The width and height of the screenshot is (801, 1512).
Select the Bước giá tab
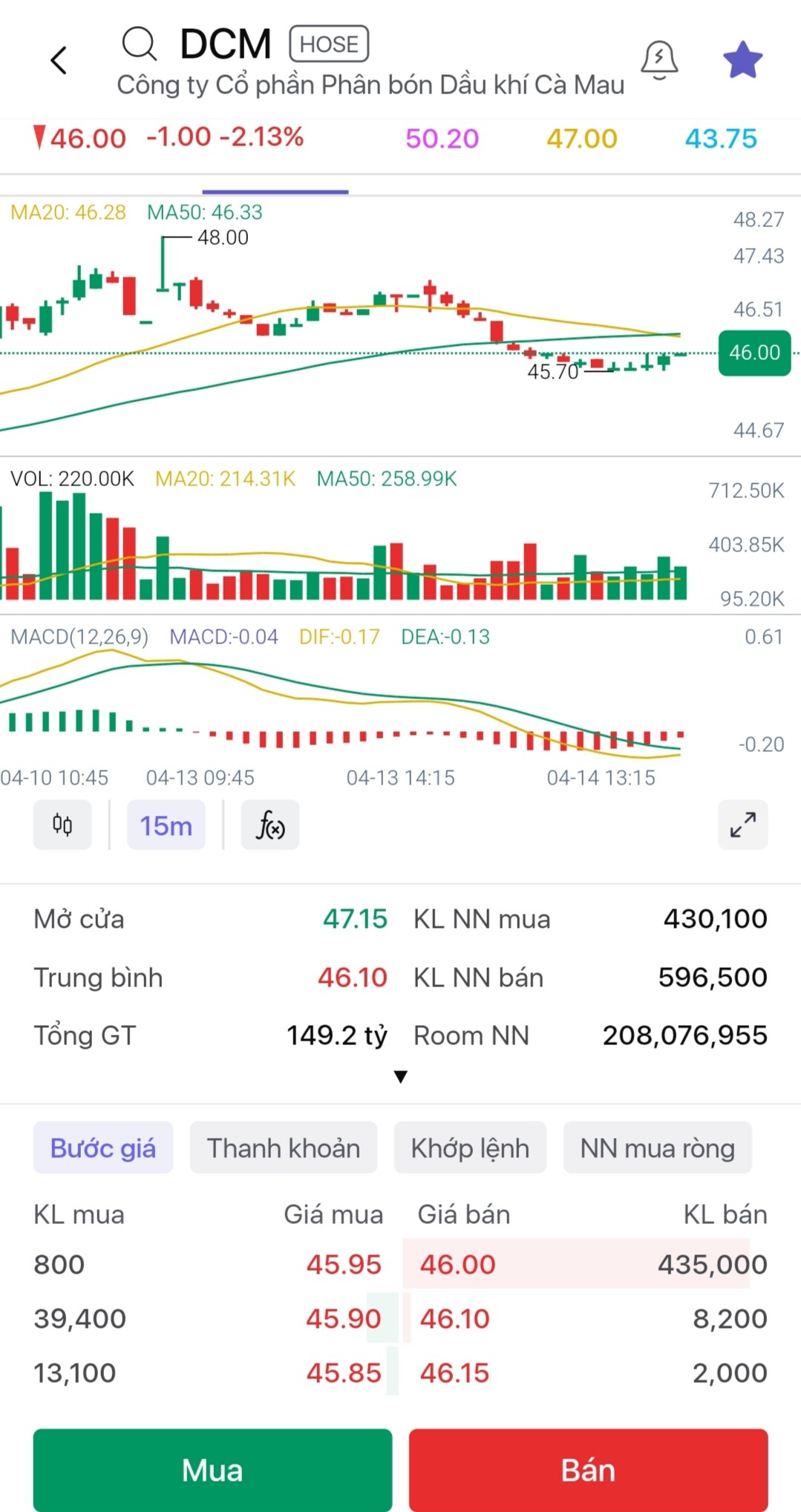pos(103,1148)
